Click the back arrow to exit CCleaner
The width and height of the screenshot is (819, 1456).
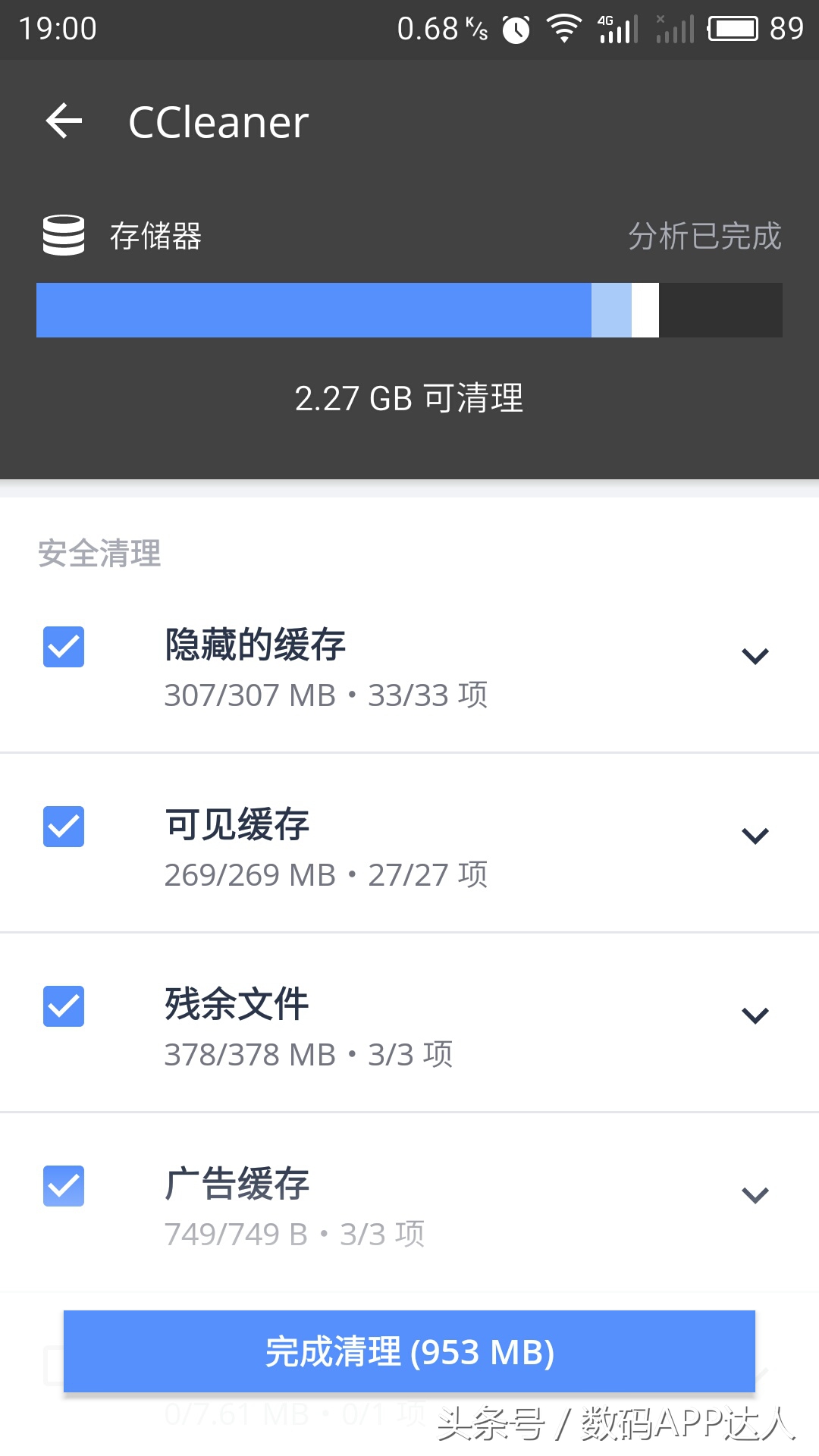(x=64, y=121)
